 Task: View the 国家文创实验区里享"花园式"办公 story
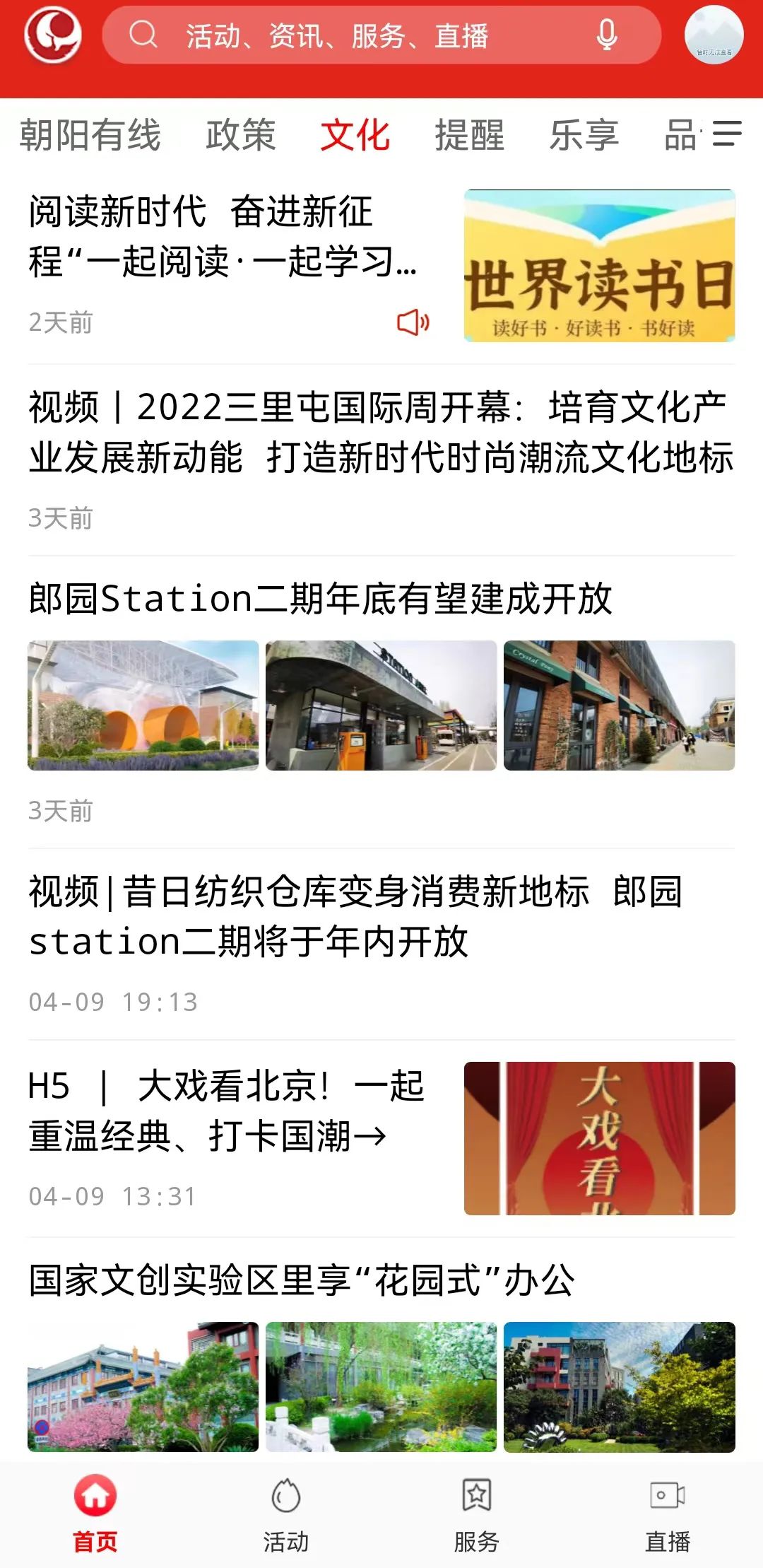[x=302, y=1280]
